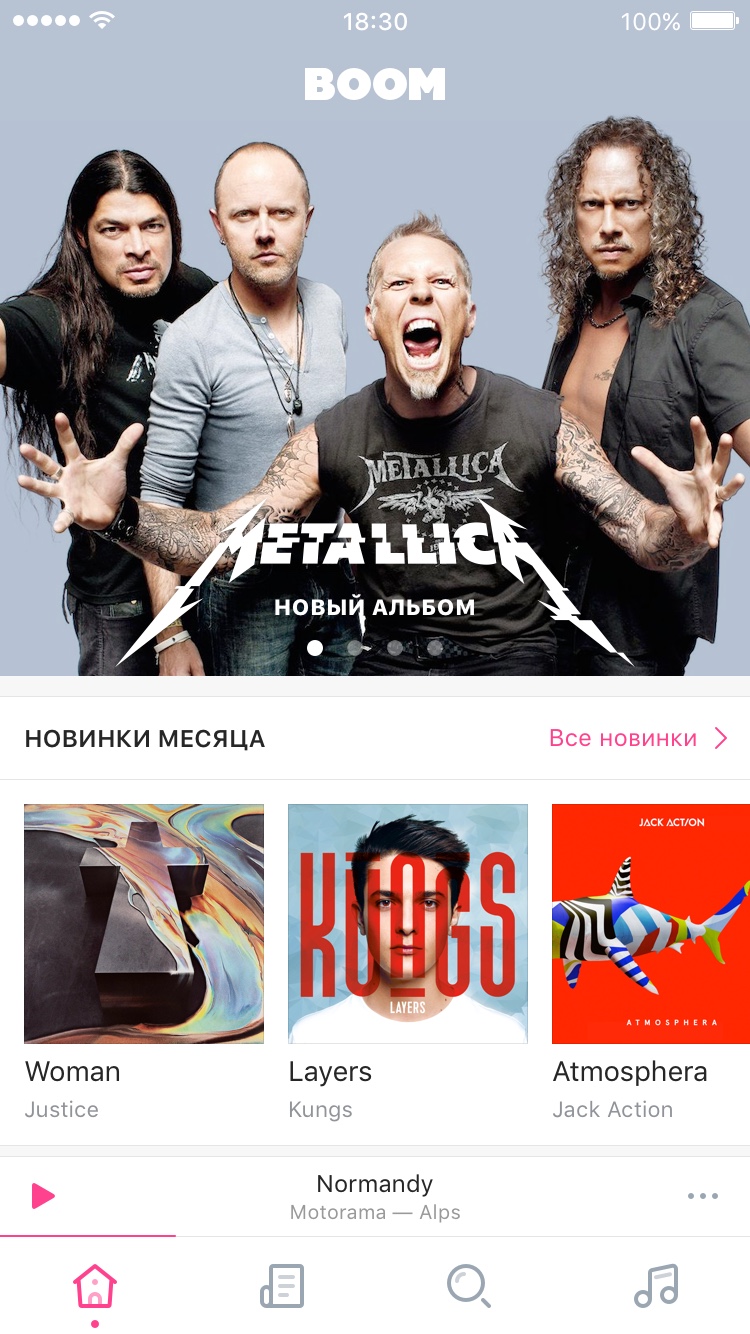Play the Normandy track in the mini player
Image resolution: width=750 pixels, height=1334 pixels.
[x=42, y=1195]
